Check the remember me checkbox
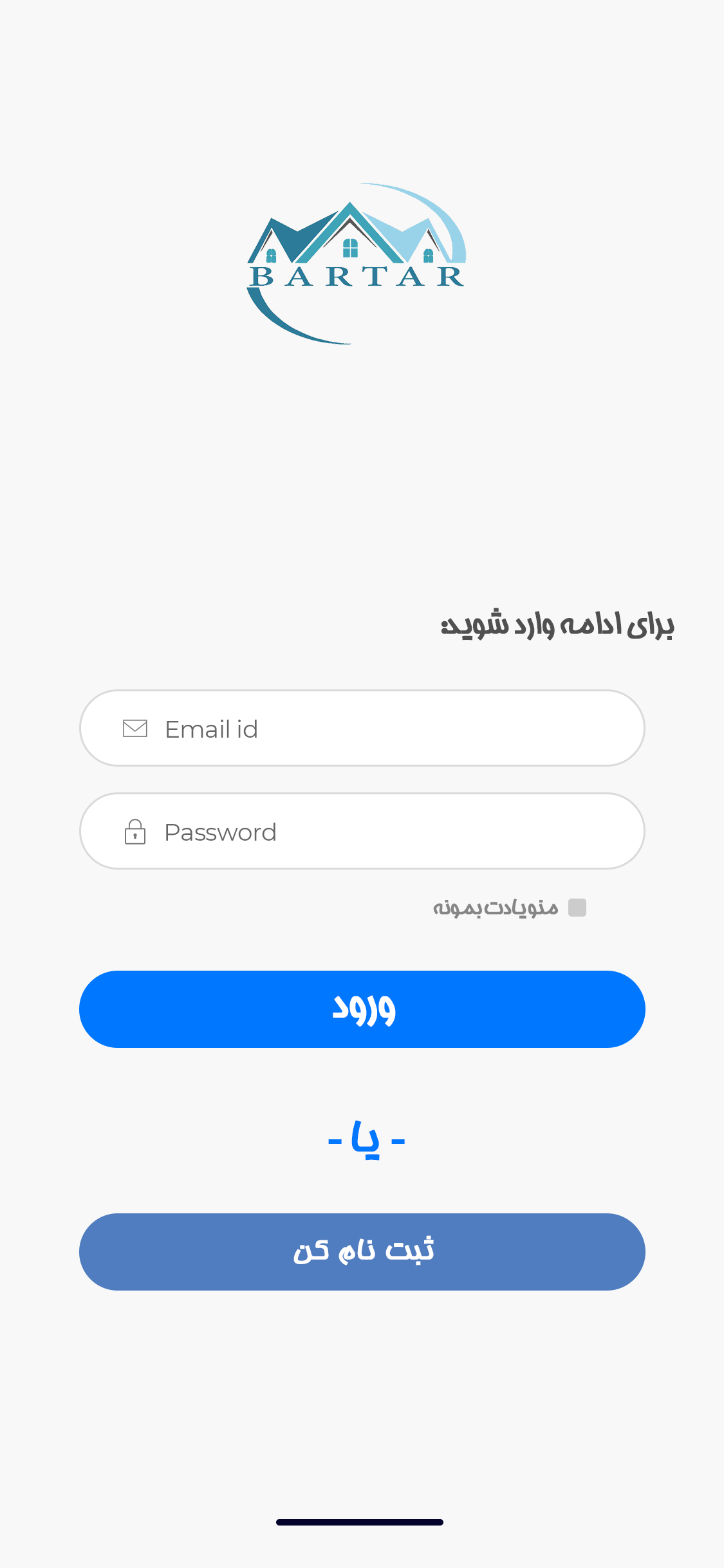This screenshot has width=724, height=1568. [577, 908]
